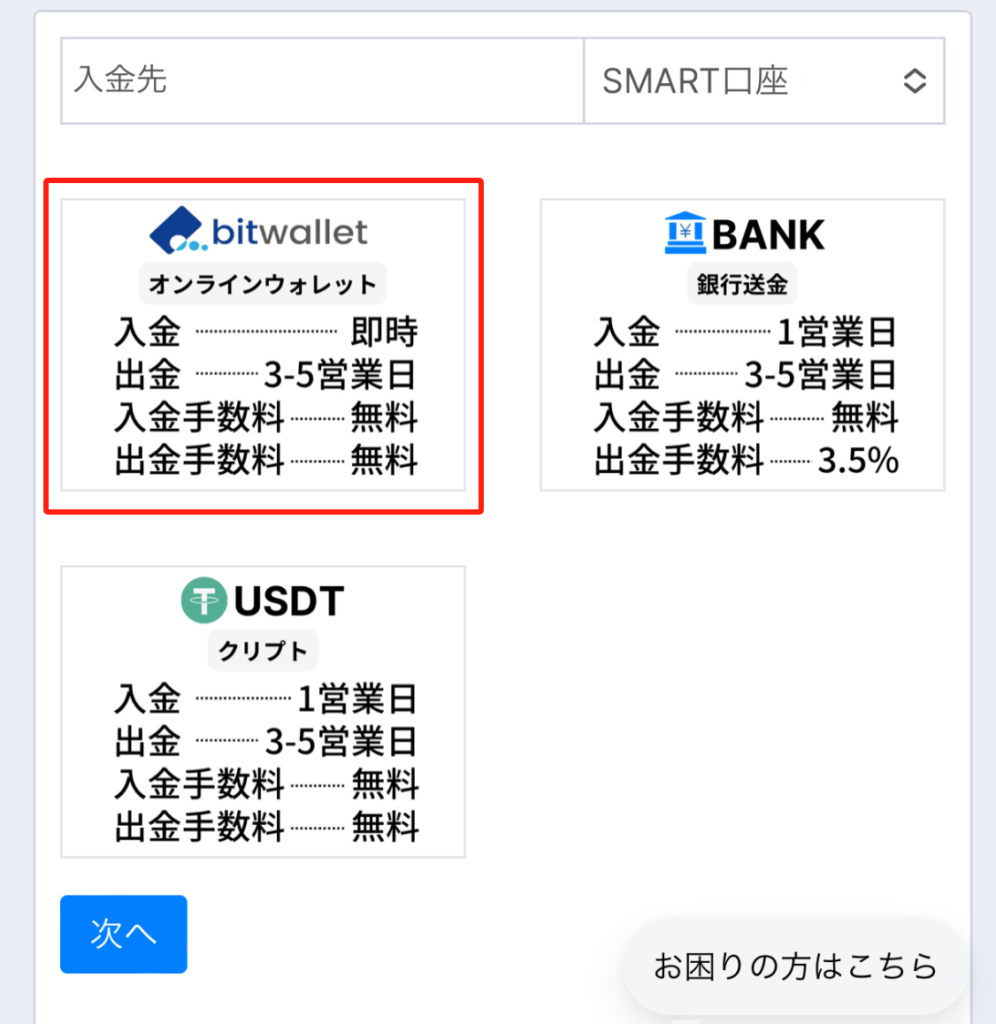The height and width of the screenshot is (1024, 996).
Task: Choose the BANK 銀行送金 payment option
Action: [x=742, y=345]
